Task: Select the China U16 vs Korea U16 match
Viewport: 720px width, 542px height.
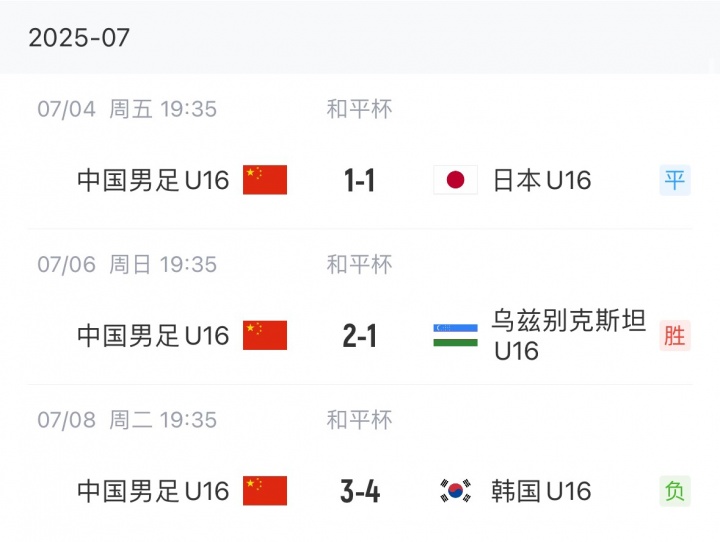Action: pyautogui.click(x=360, y=491)
